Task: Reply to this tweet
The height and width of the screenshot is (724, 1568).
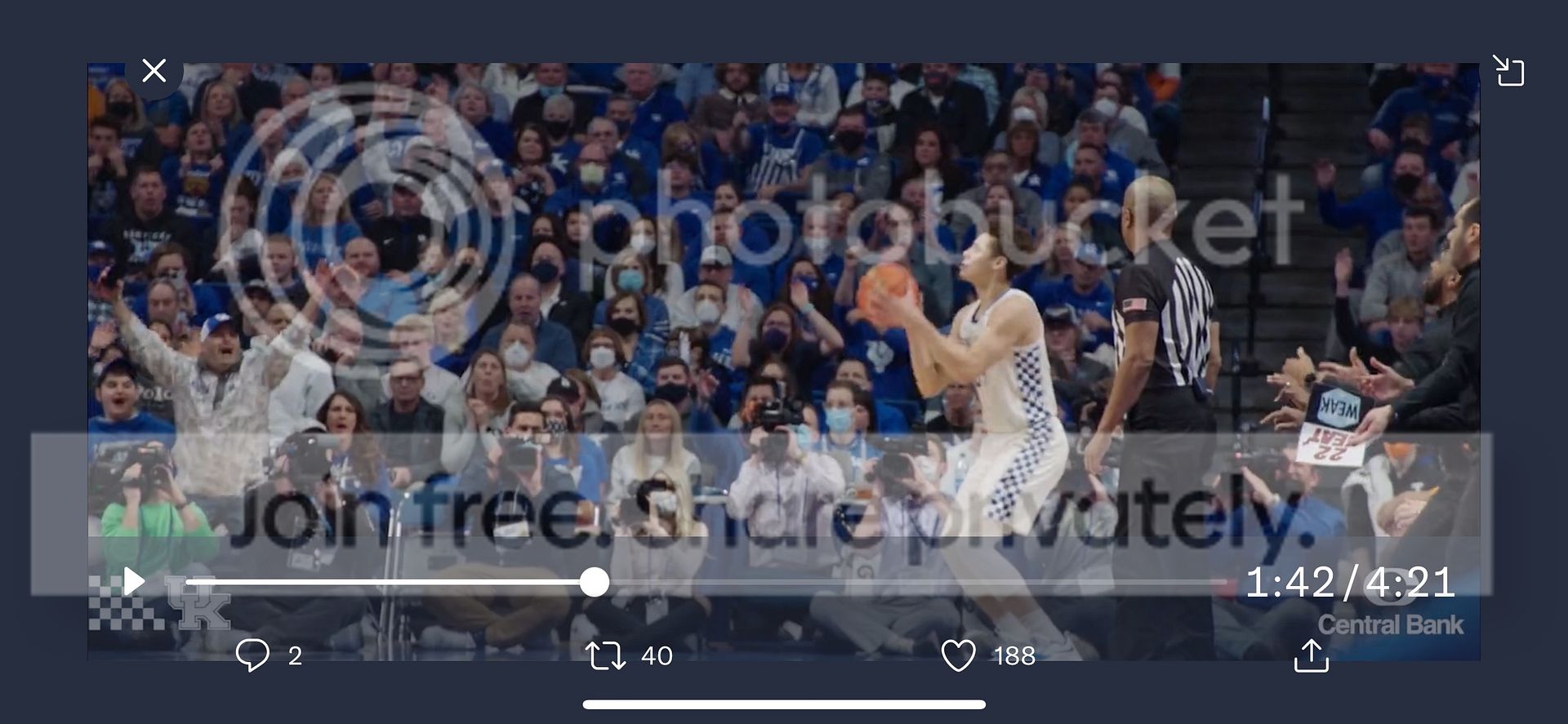Action: [252, 655]
